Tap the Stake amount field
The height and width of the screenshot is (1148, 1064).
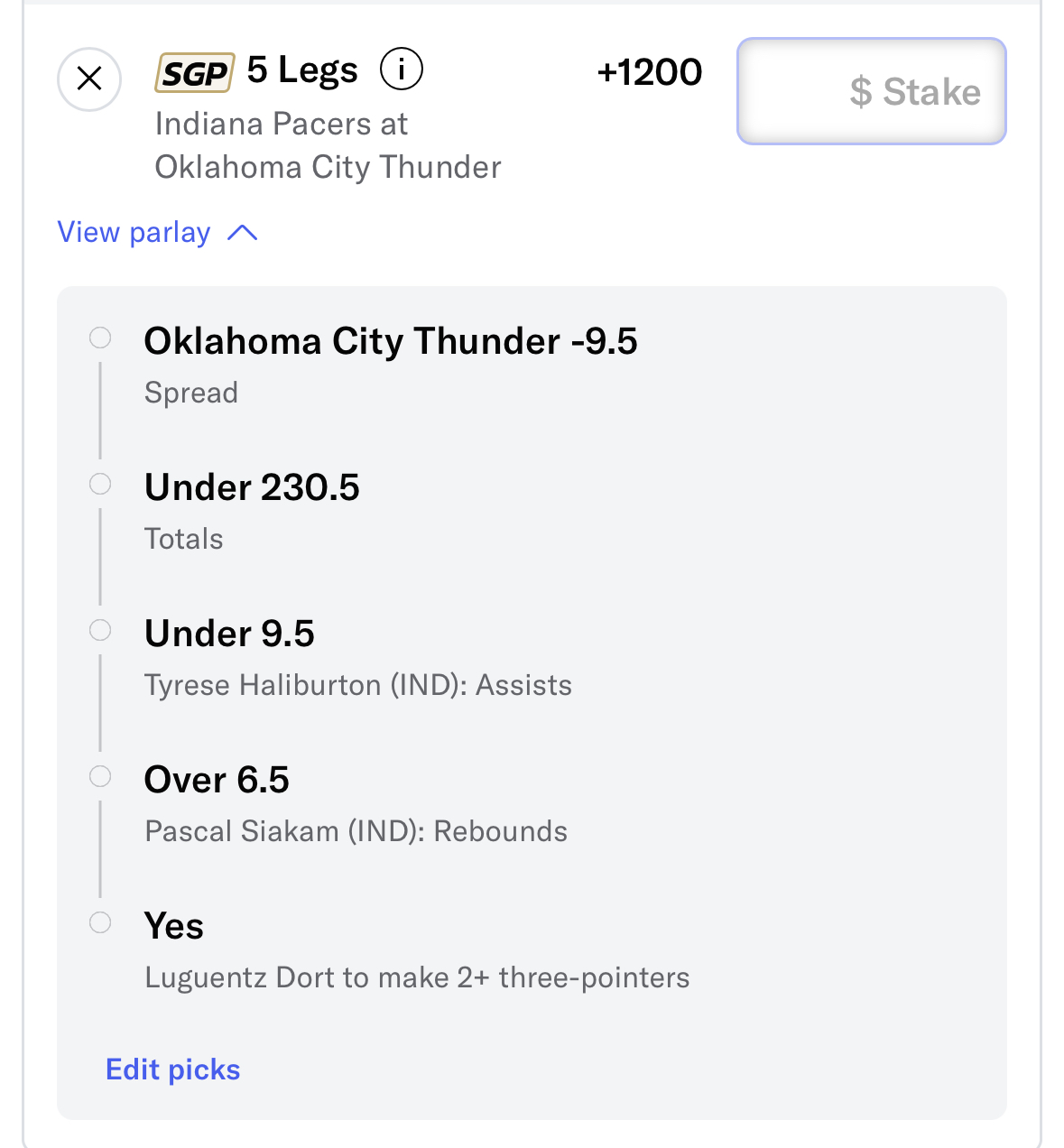click(871, 91)
